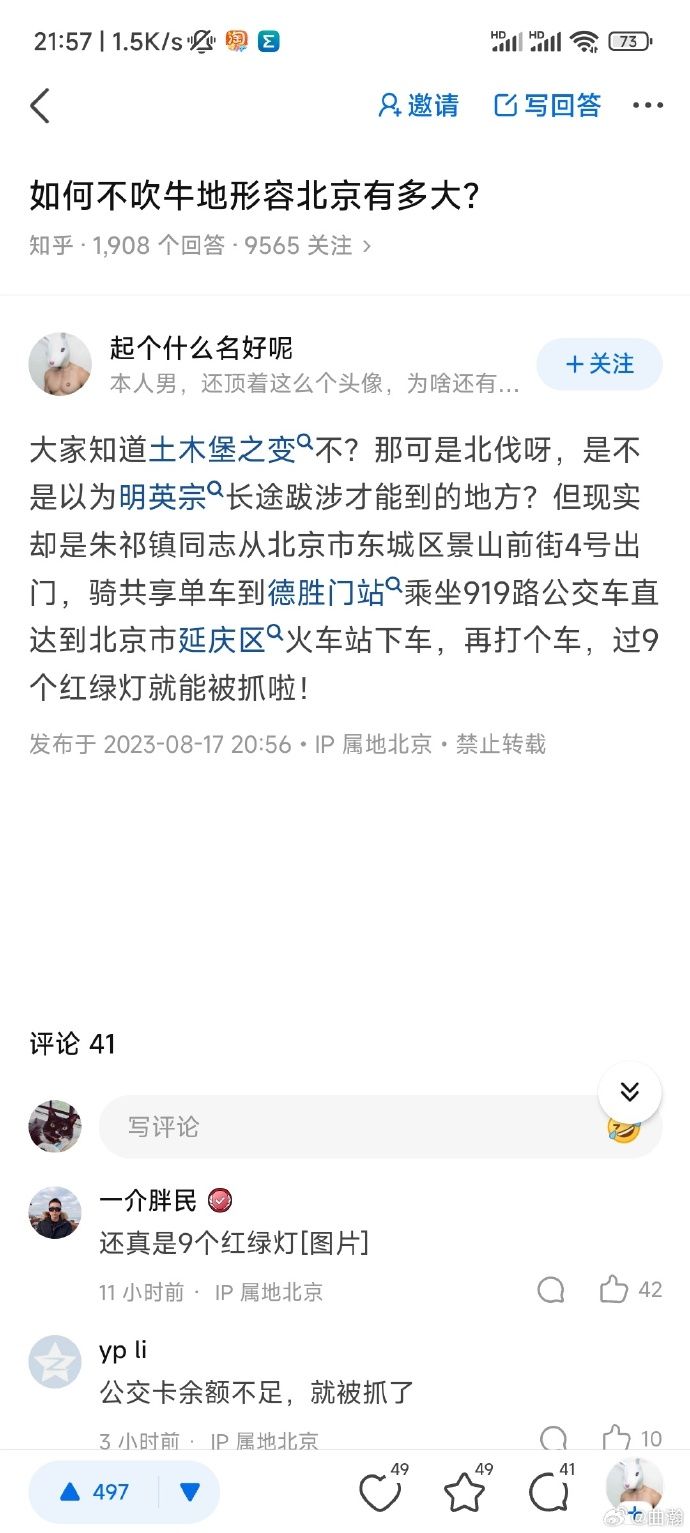The image size is (690, 1533).
Task: Downvote the answer
Action: pos(190,1492)
